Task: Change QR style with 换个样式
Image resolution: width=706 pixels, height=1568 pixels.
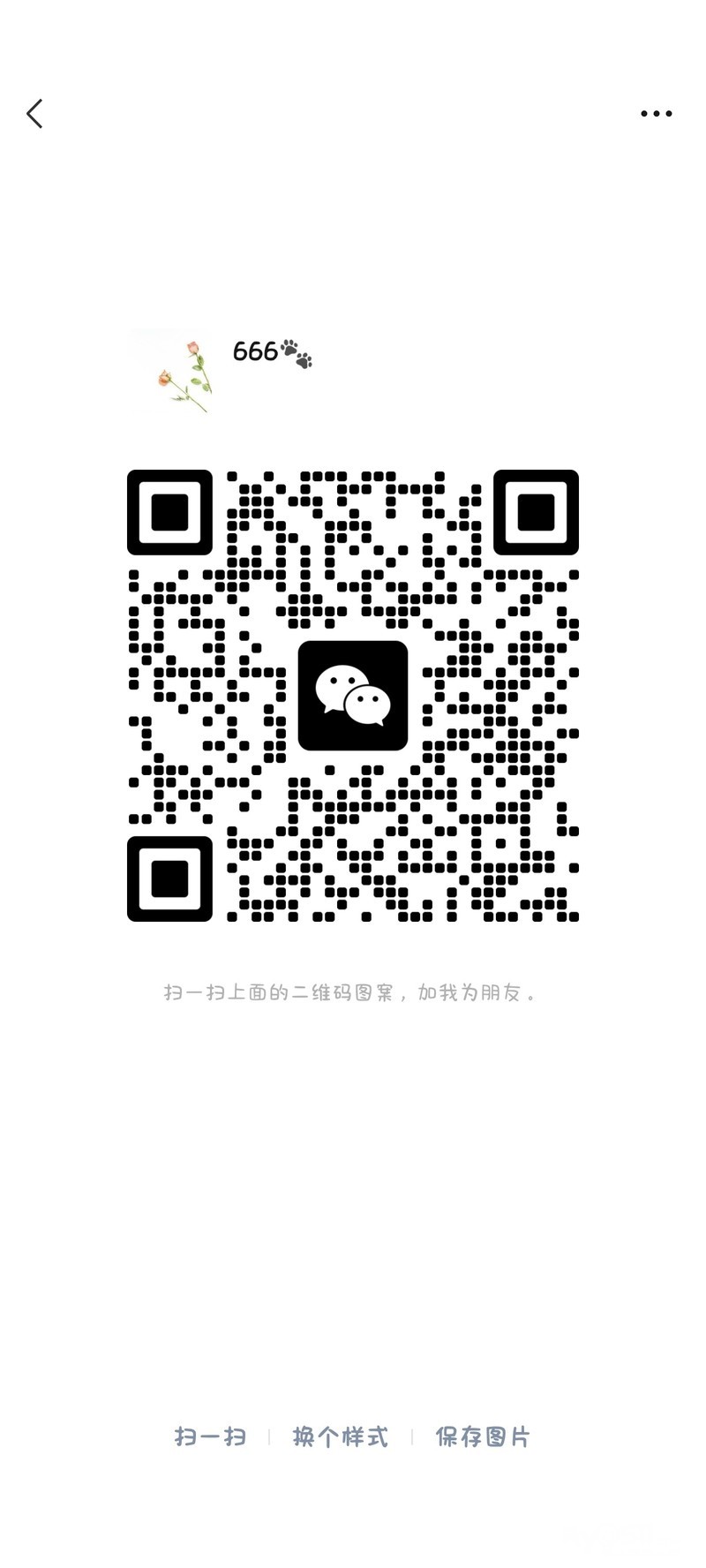Action: [341, 1436]
